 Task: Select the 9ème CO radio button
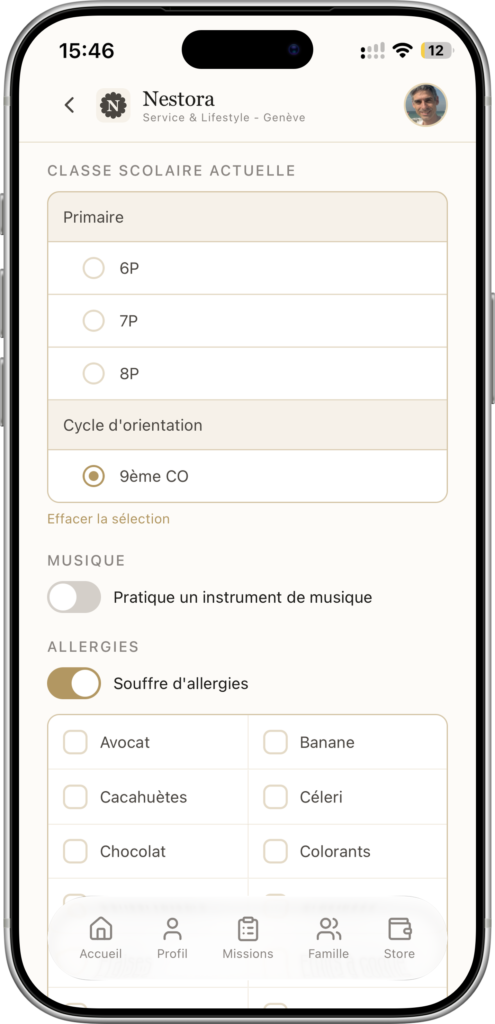tap(93, 476)
